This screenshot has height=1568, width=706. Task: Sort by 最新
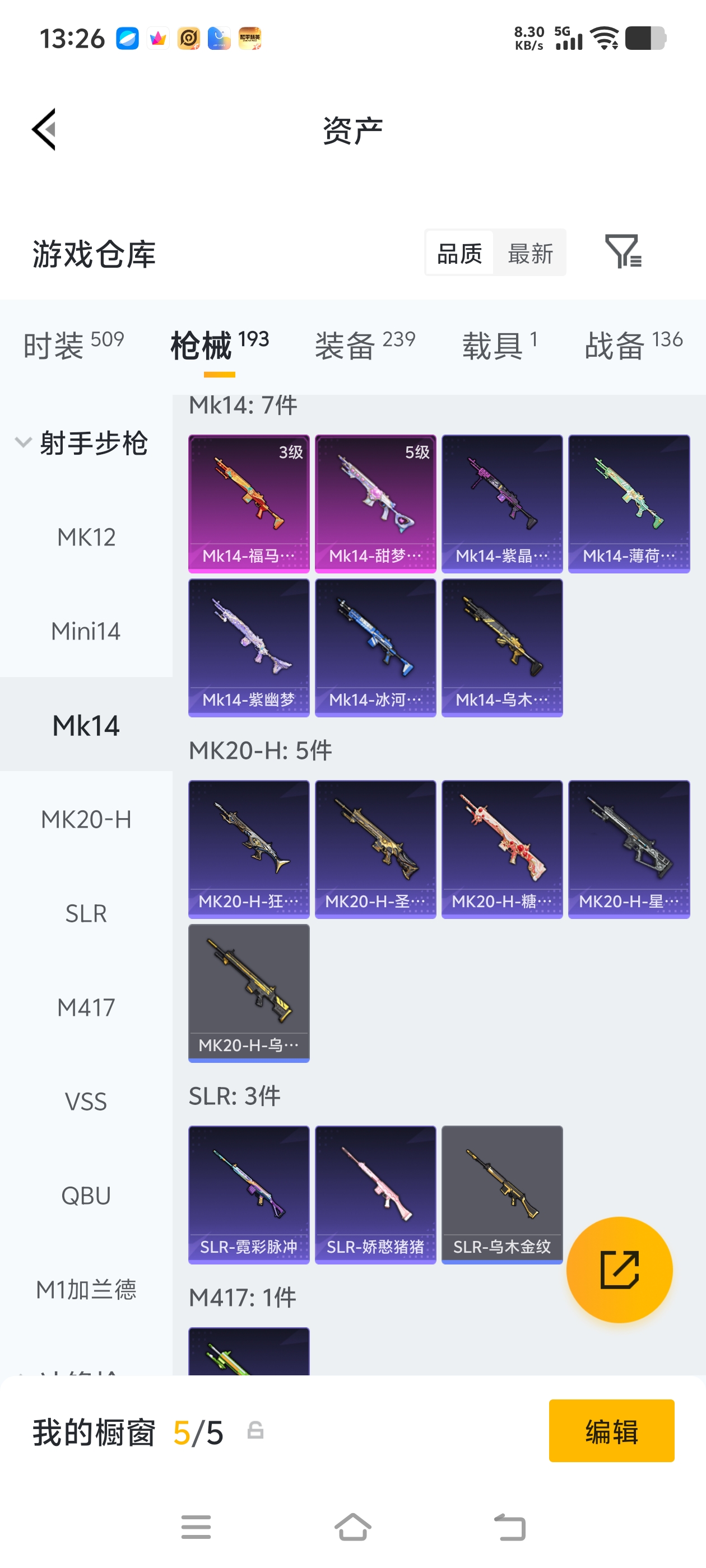530,253
